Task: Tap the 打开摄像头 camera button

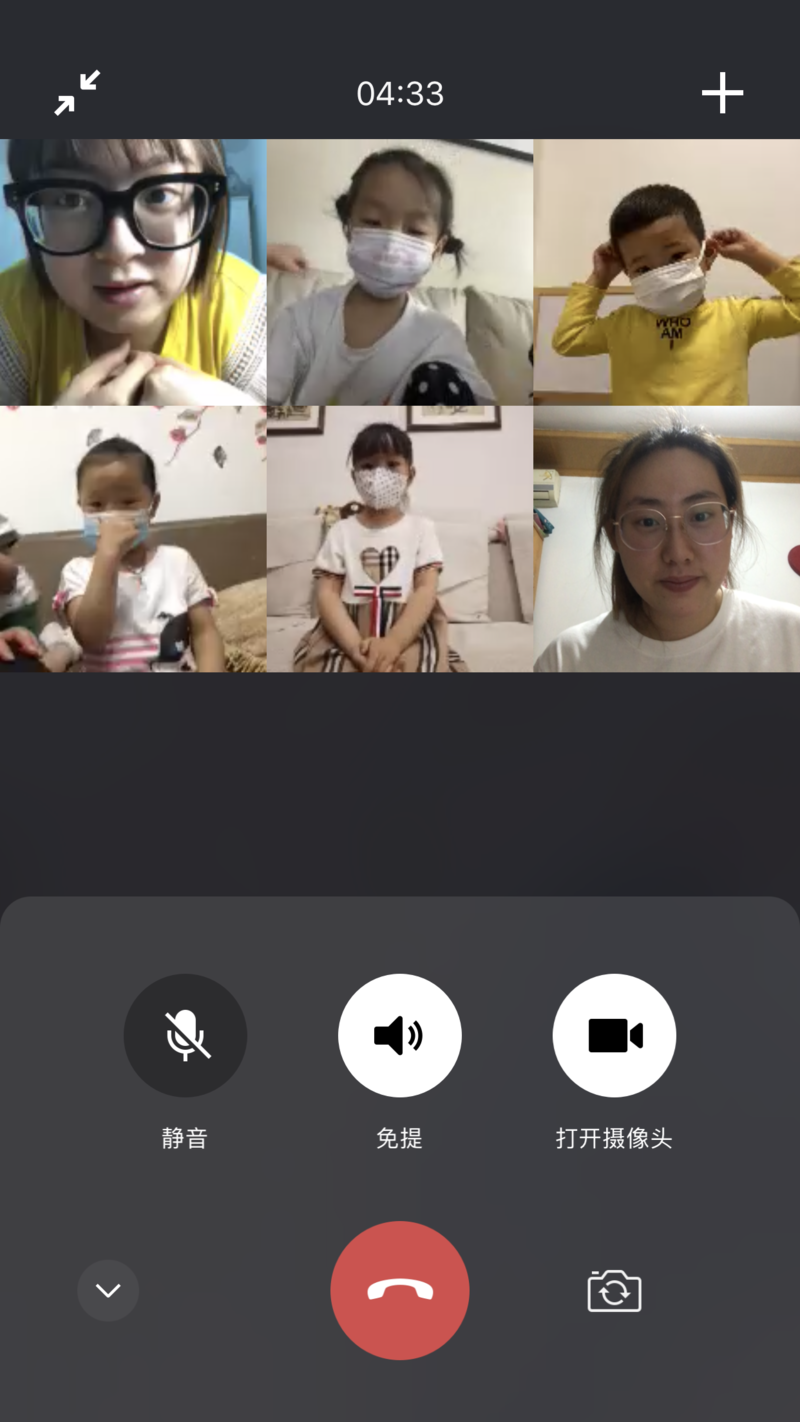Action: (614, 1035)
